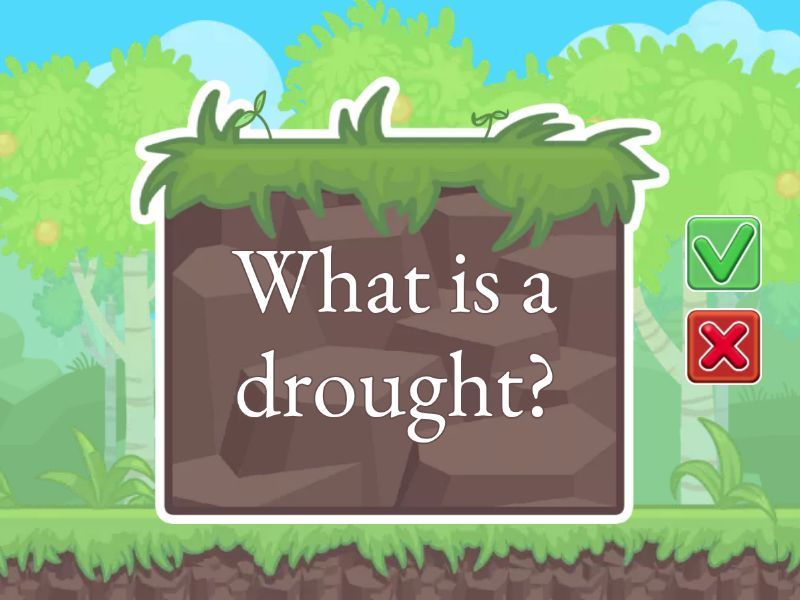Mark answer correct with green checkmark

click(723, 254)
